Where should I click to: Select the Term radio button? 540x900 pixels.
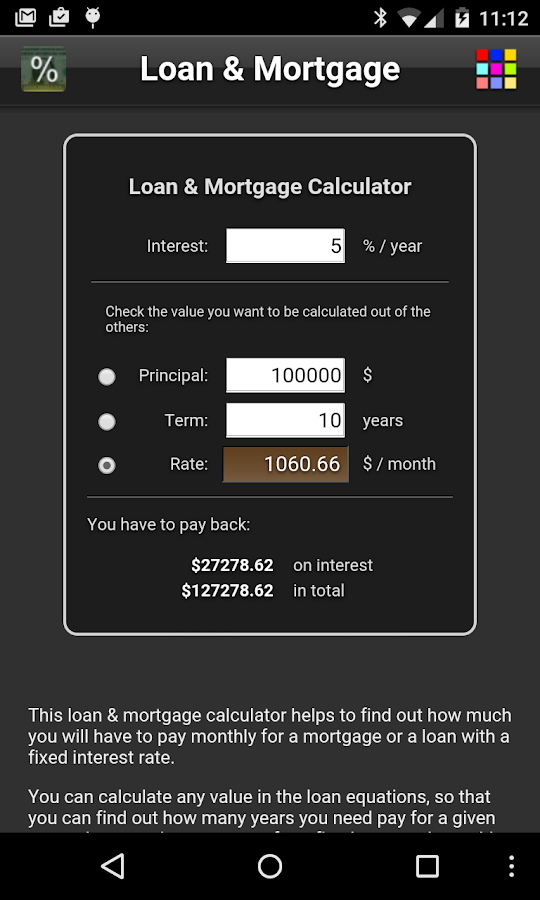pyautogui.click(x=107, y=422)
